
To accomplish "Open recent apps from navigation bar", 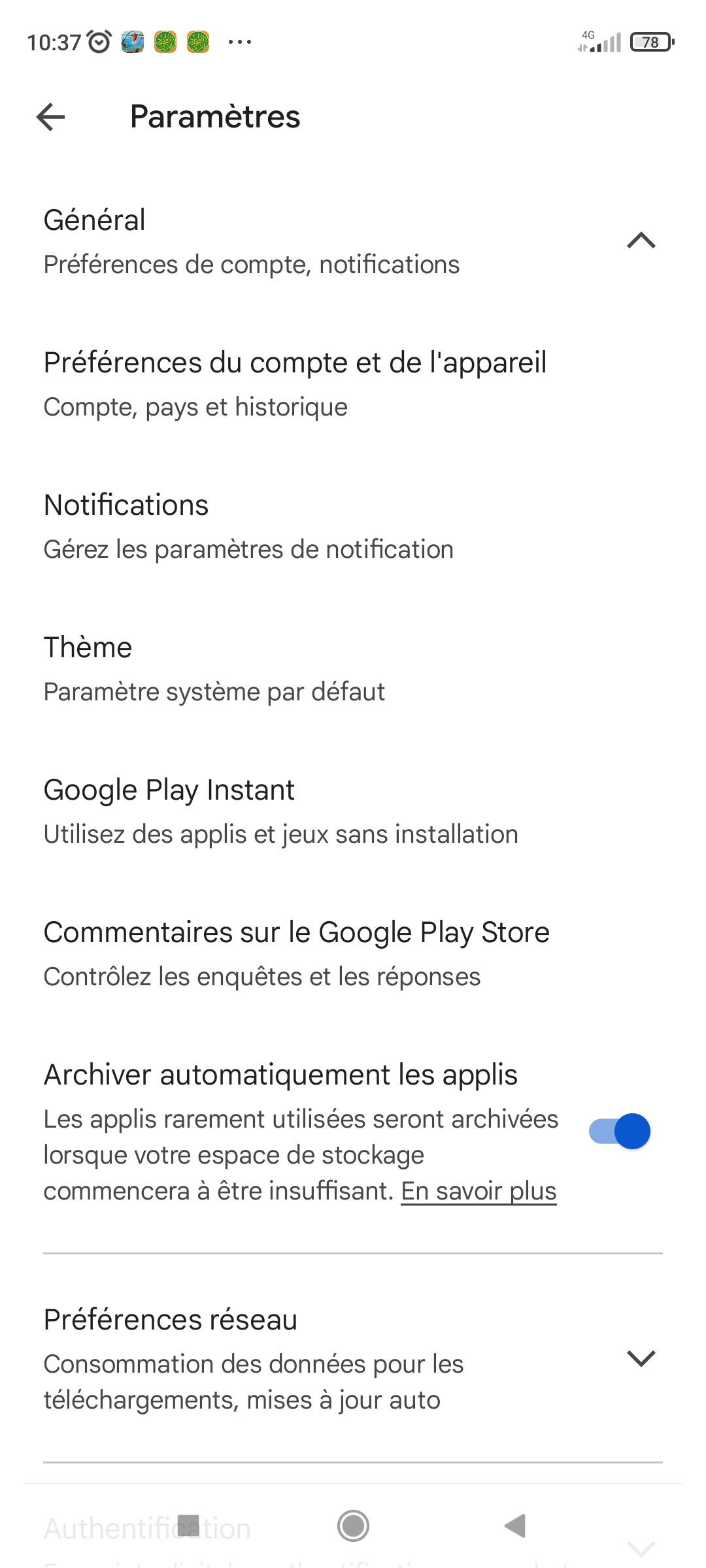I will coord(188,1526).
